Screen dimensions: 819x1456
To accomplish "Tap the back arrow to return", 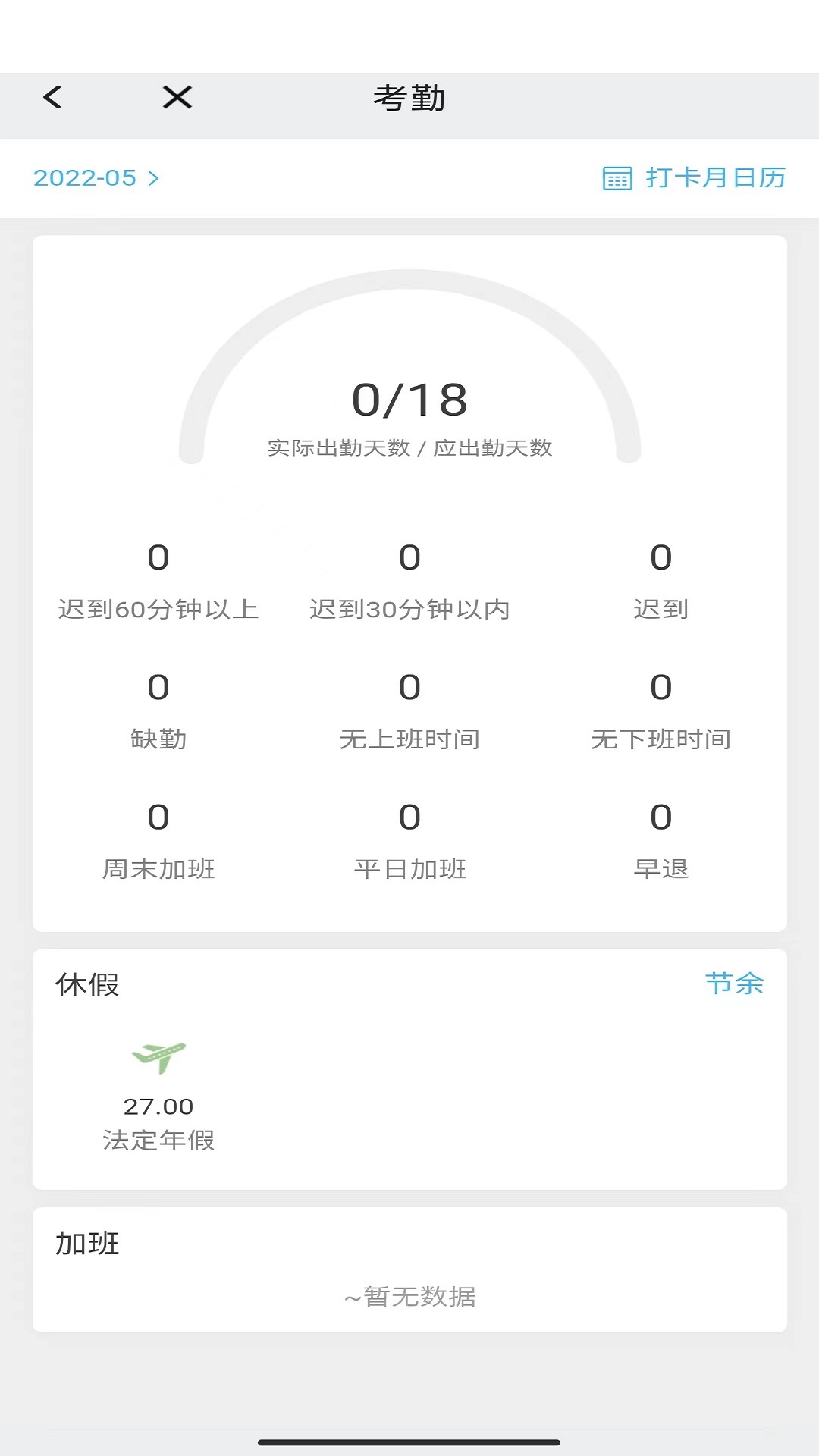I will tap(52, 99).
